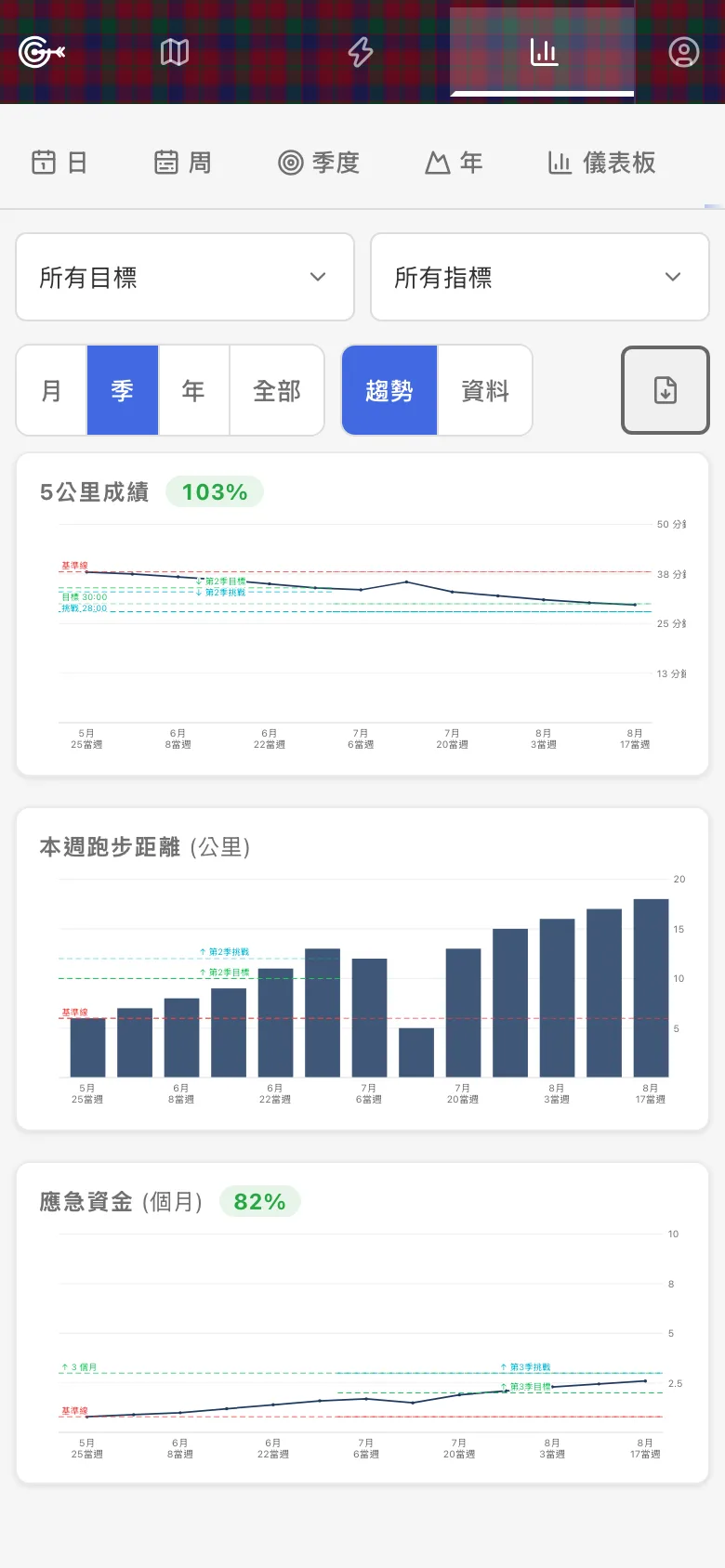Select the 趨勢 view

pos(389,390)
